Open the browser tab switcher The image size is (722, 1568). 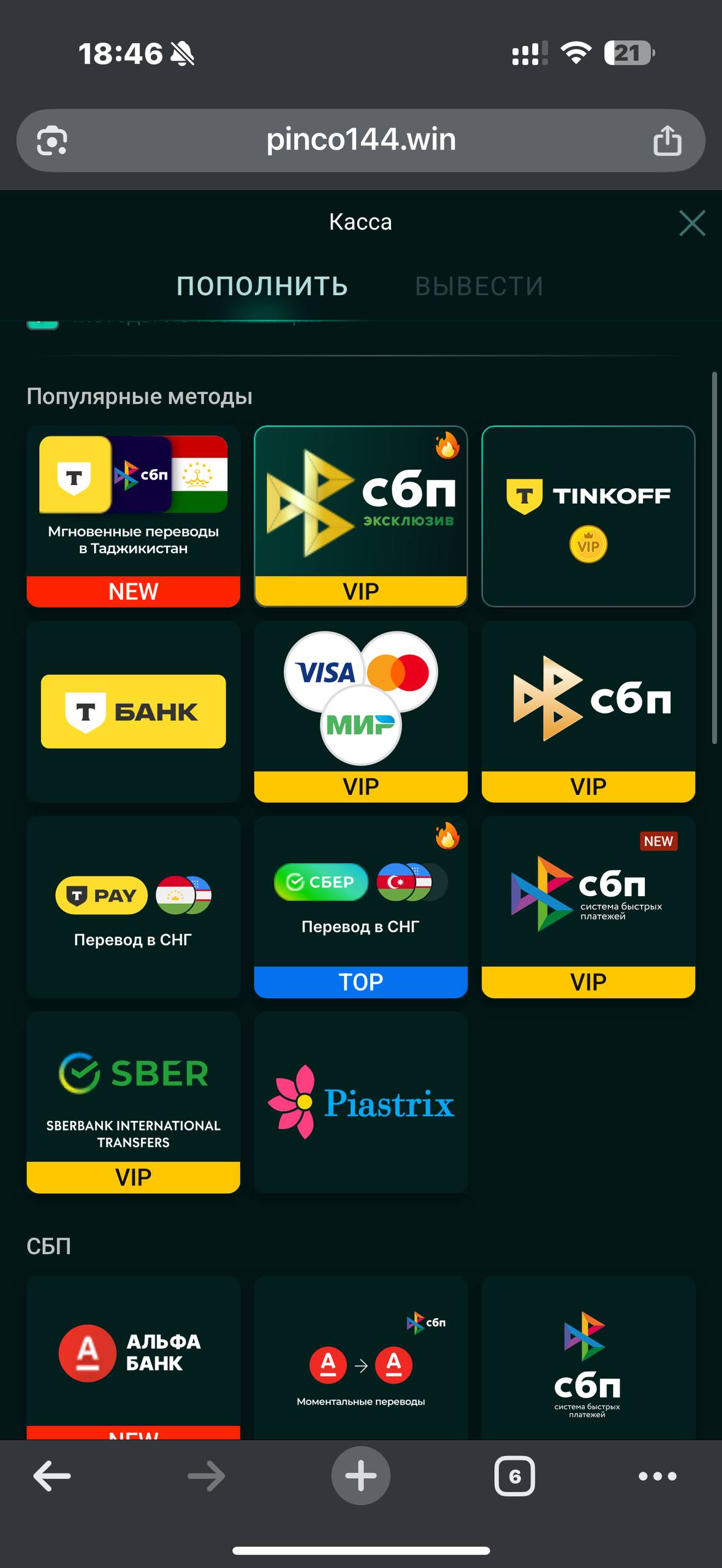[x=514, y=1476]
